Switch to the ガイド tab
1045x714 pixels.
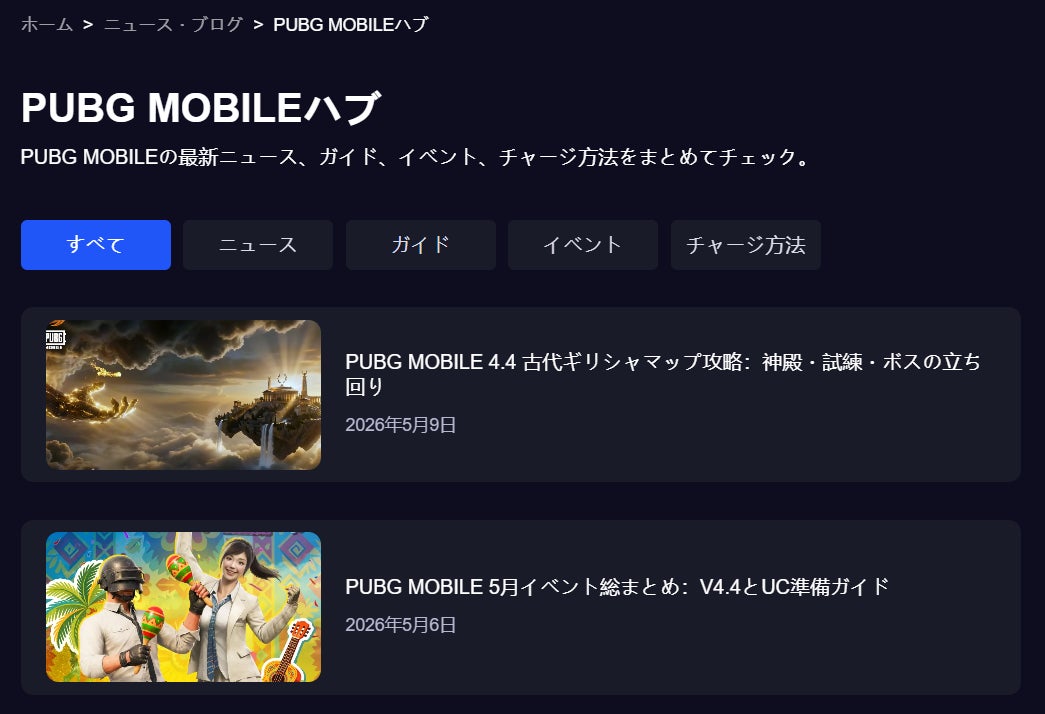(421, 245)
